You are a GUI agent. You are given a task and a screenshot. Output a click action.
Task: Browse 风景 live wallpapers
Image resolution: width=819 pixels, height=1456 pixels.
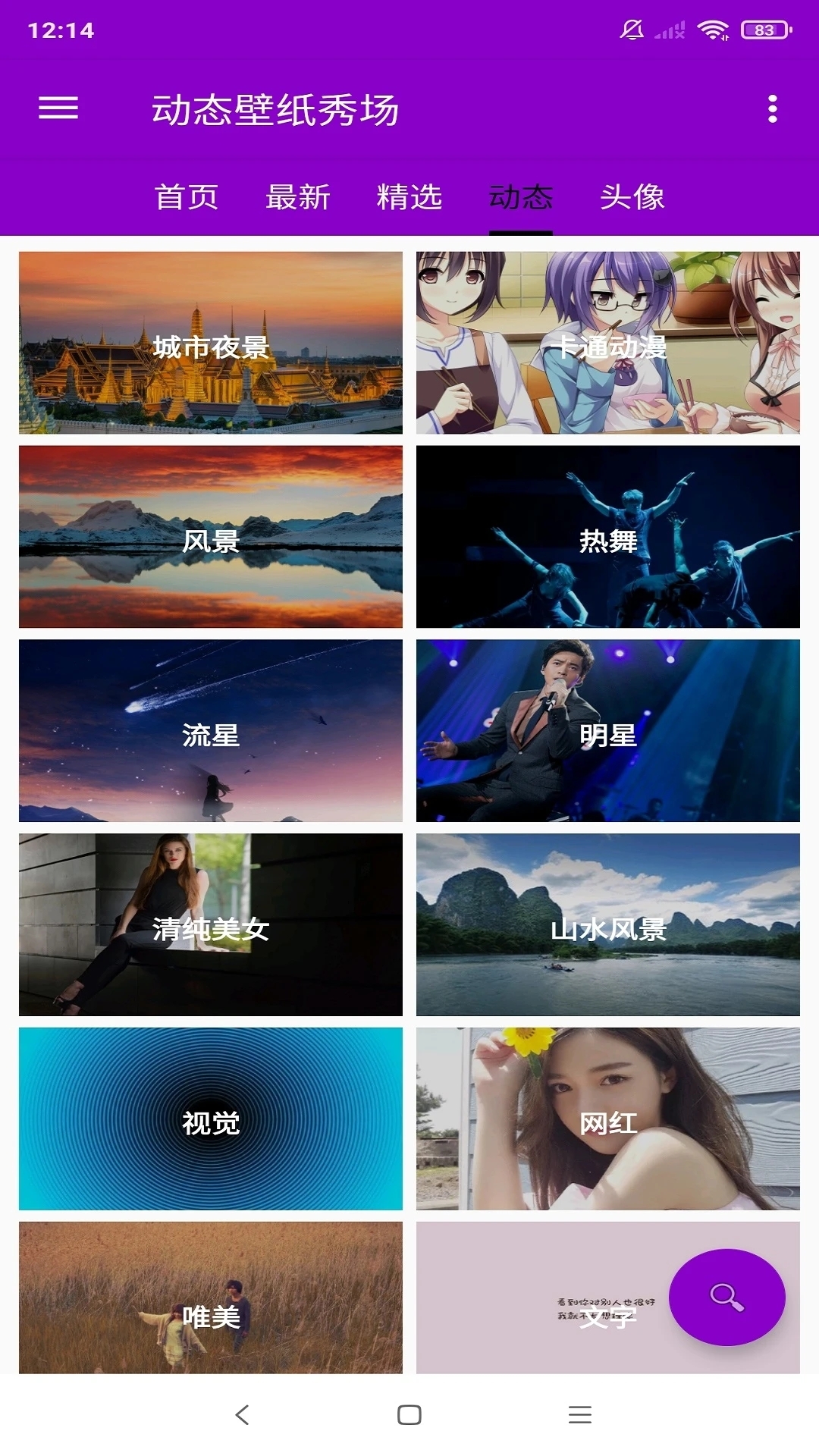[211, 538]
